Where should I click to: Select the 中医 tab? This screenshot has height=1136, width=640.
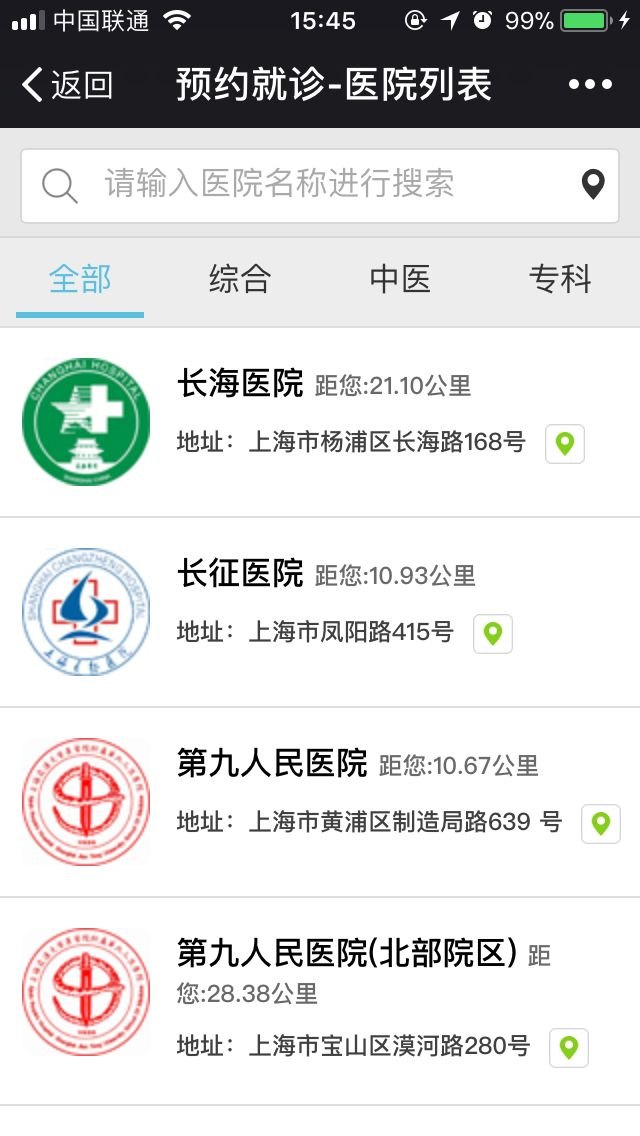pos(400,279)
